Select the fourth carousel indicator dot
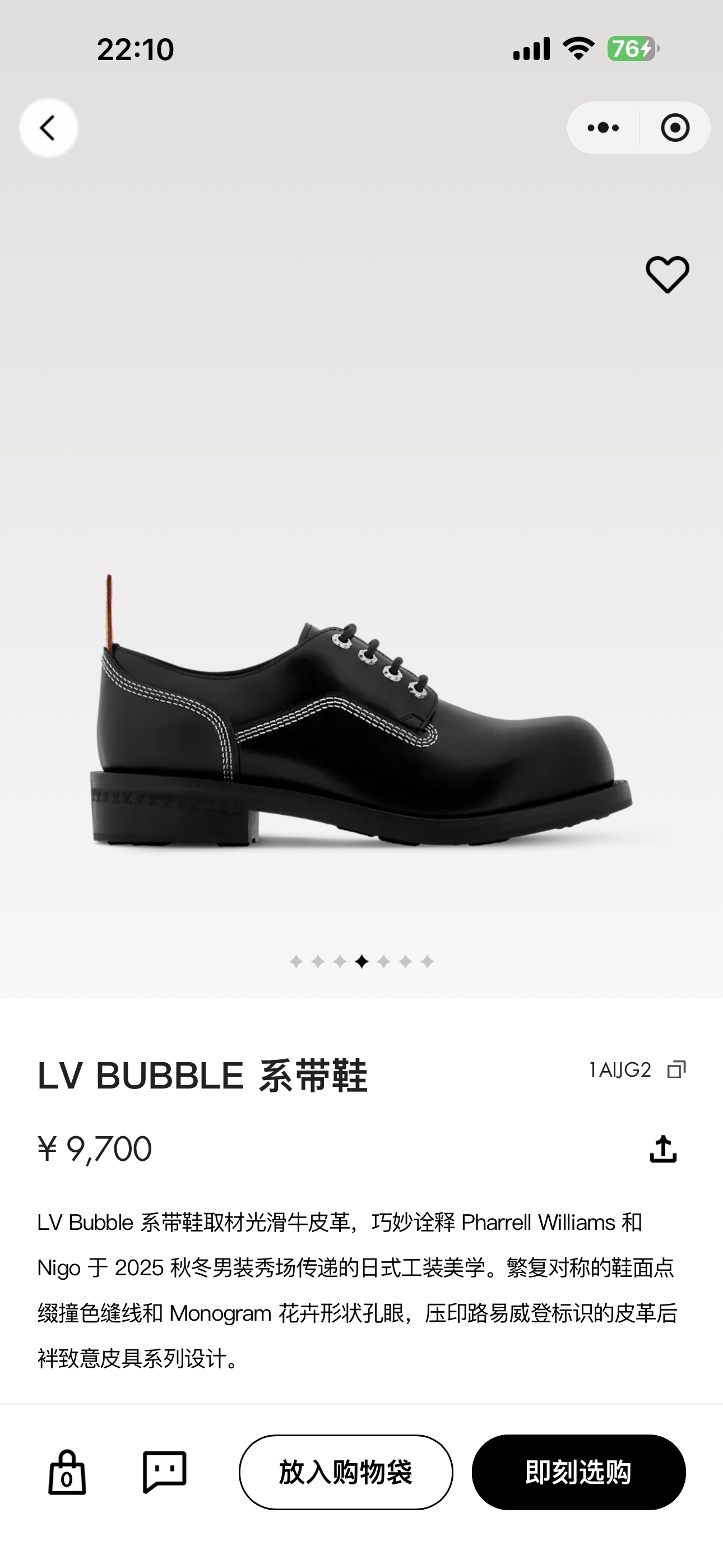Image resolution: width=723 pixels, height=1568 pixels. [361, 962]
